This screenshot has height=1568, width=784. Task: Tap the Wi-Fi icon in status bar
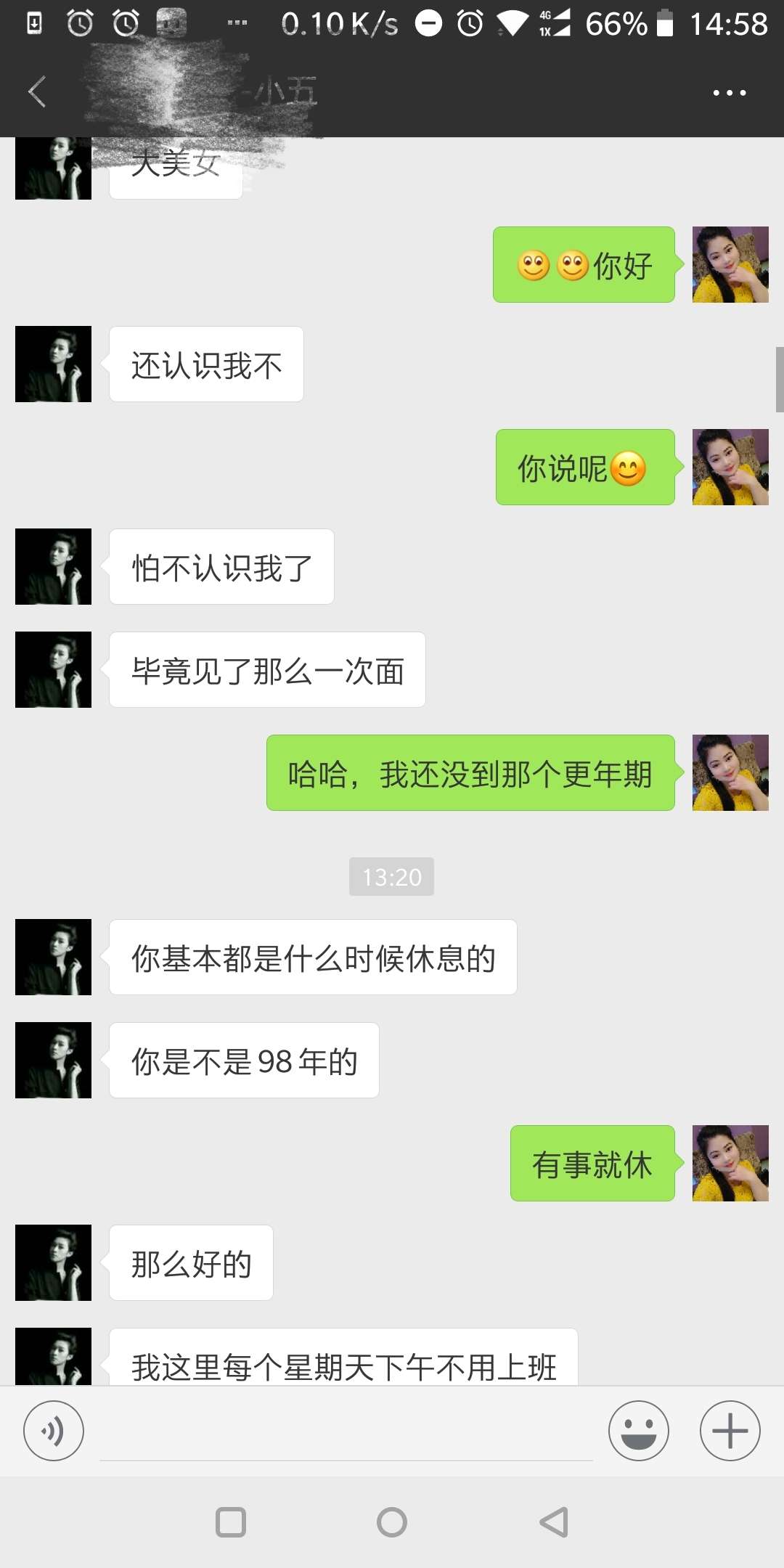(x=513, y=24)
